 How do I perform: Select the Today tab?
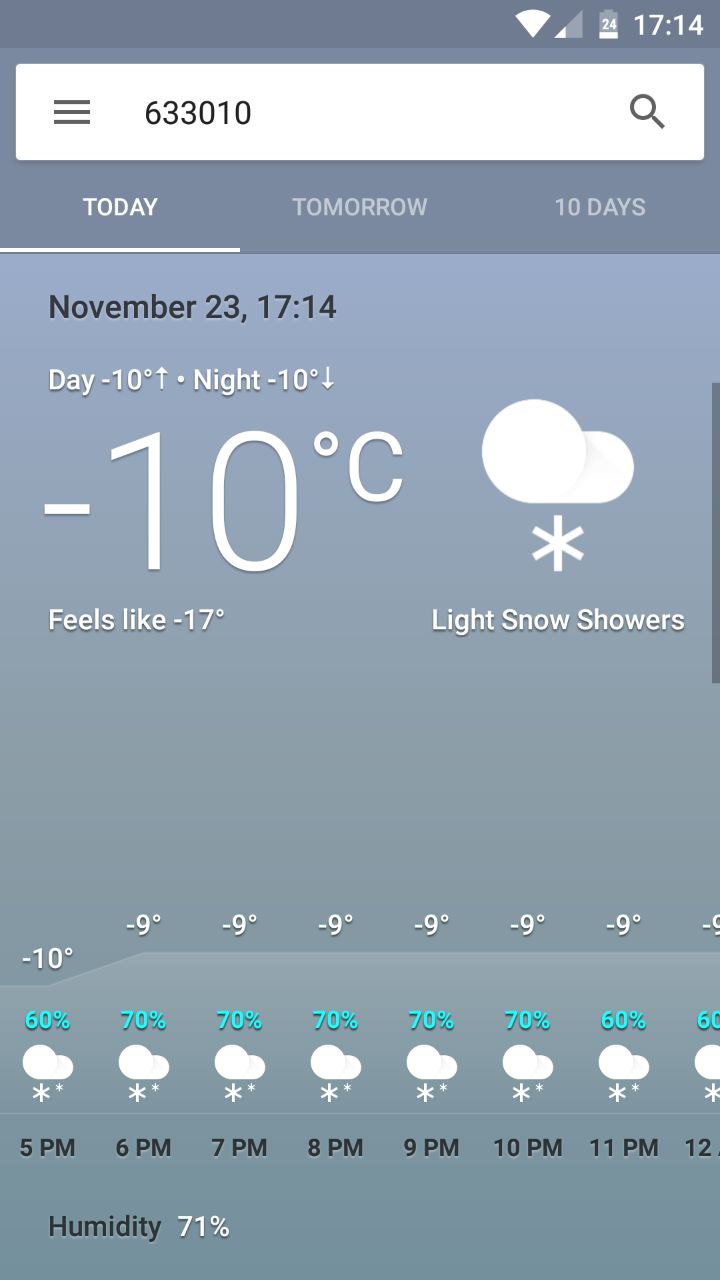coord(120,207)
